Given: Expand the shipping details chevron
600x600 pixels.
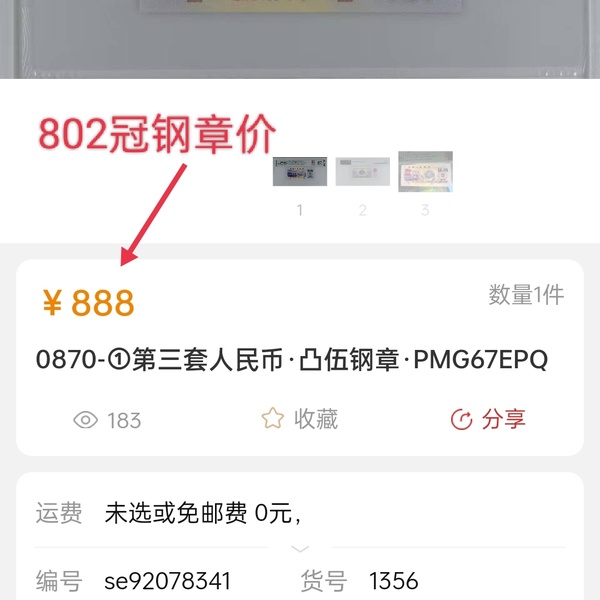Looking at the screenshot, I should coord(300,549).
